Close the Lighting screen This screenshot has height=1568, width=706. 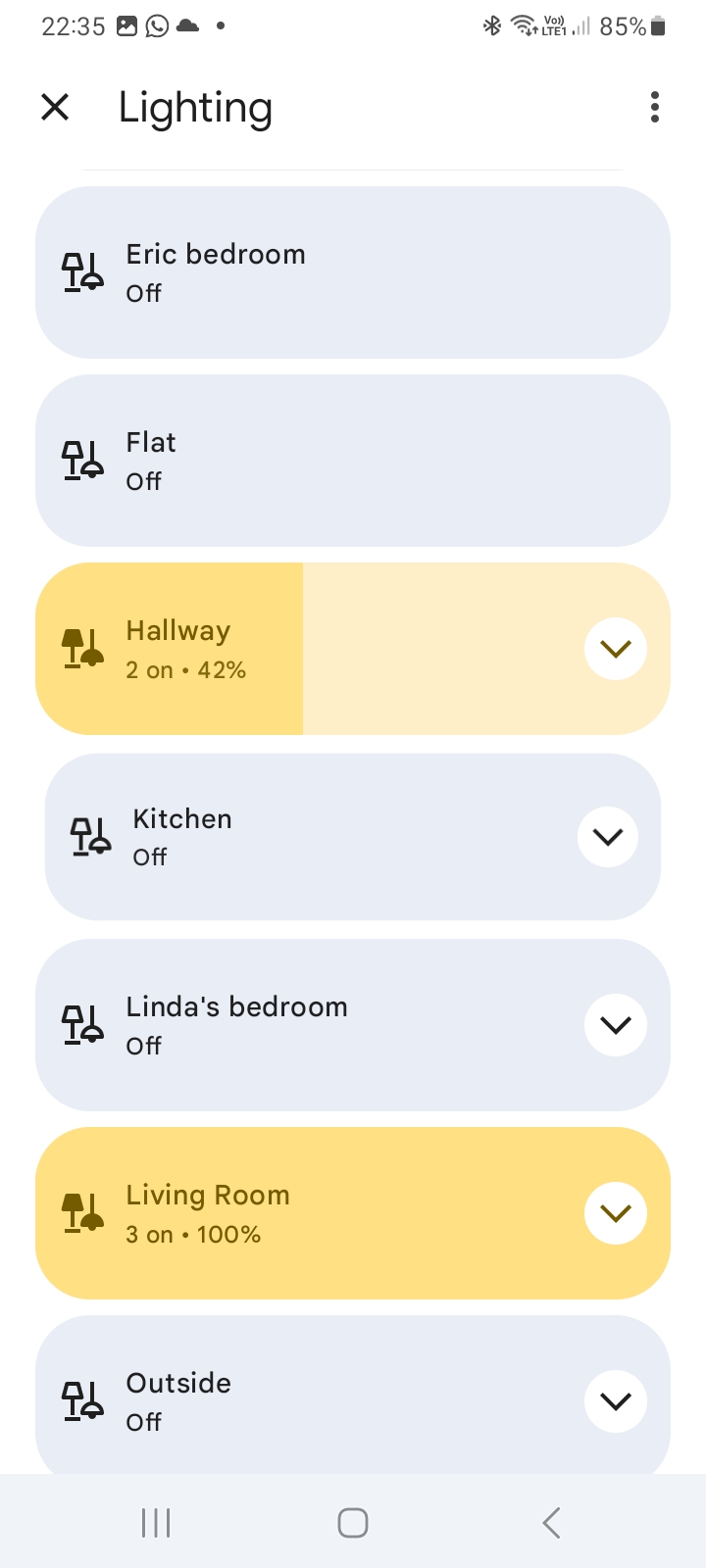[55, 107]
